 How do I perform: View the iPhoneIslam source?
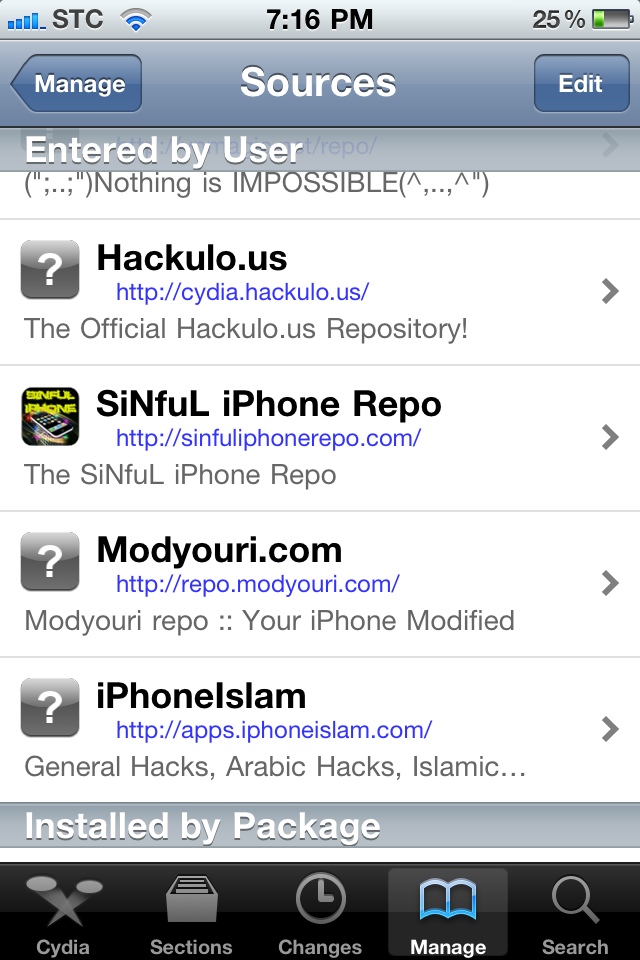320,730
